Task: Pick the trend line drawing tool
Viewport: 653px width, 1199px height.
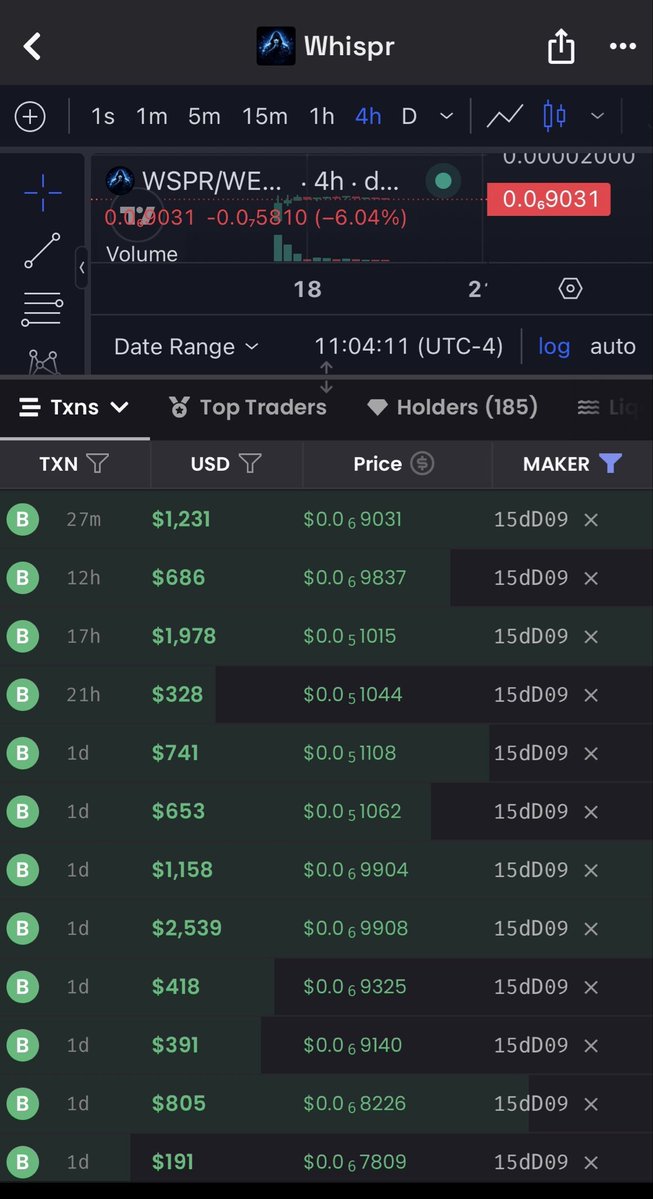Action: pyautogui.click(x=42, y=251)
